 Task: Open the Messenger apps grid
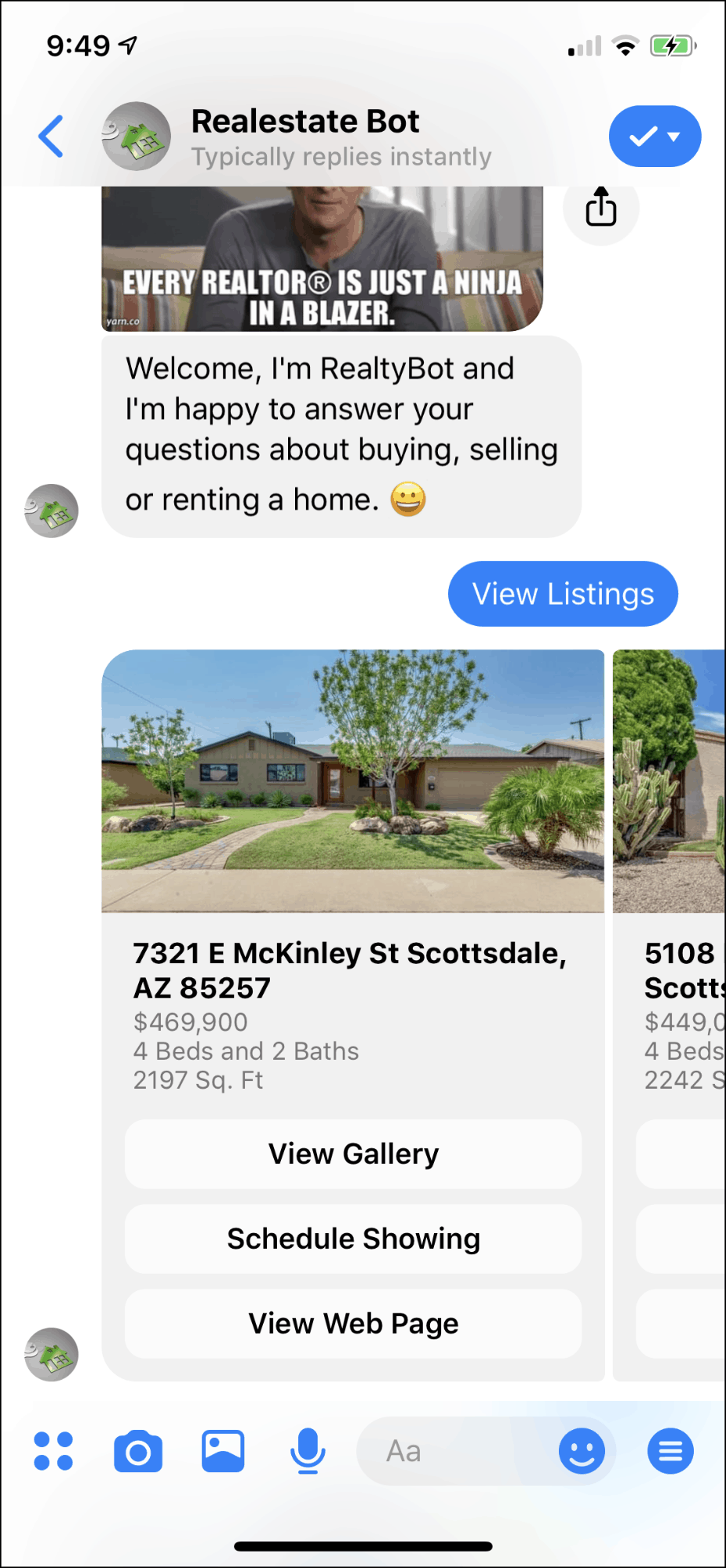coord(52,1452)
